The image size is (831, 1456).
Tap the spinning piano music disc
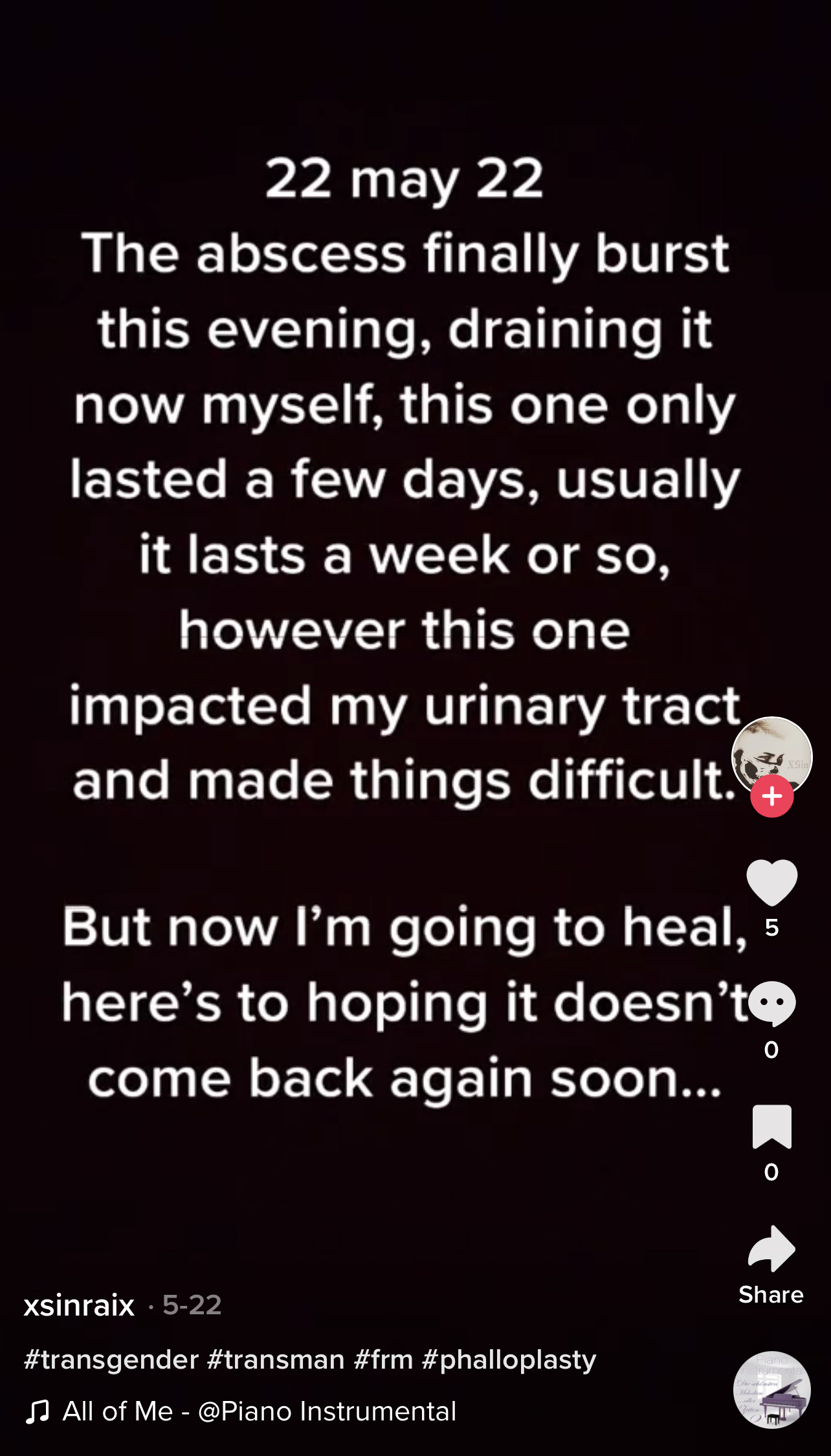pyautogui.click(x=771, y=1389)
